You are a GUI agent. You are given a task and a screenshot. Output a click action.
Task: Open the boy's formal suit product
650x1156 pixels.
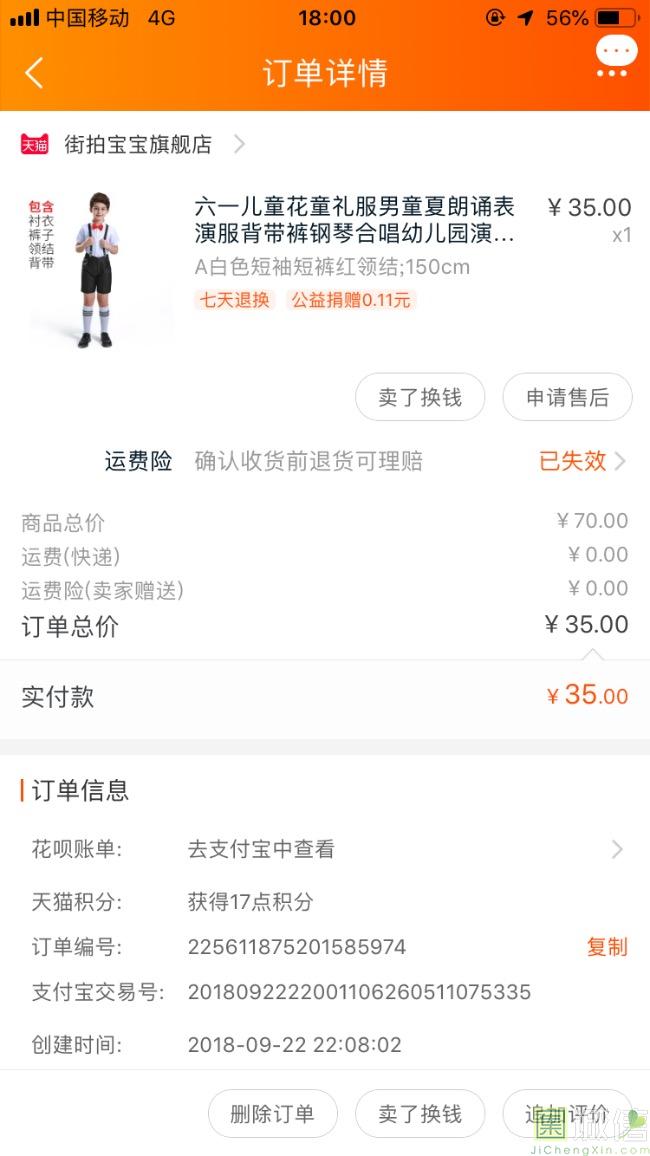coord(355,221)
